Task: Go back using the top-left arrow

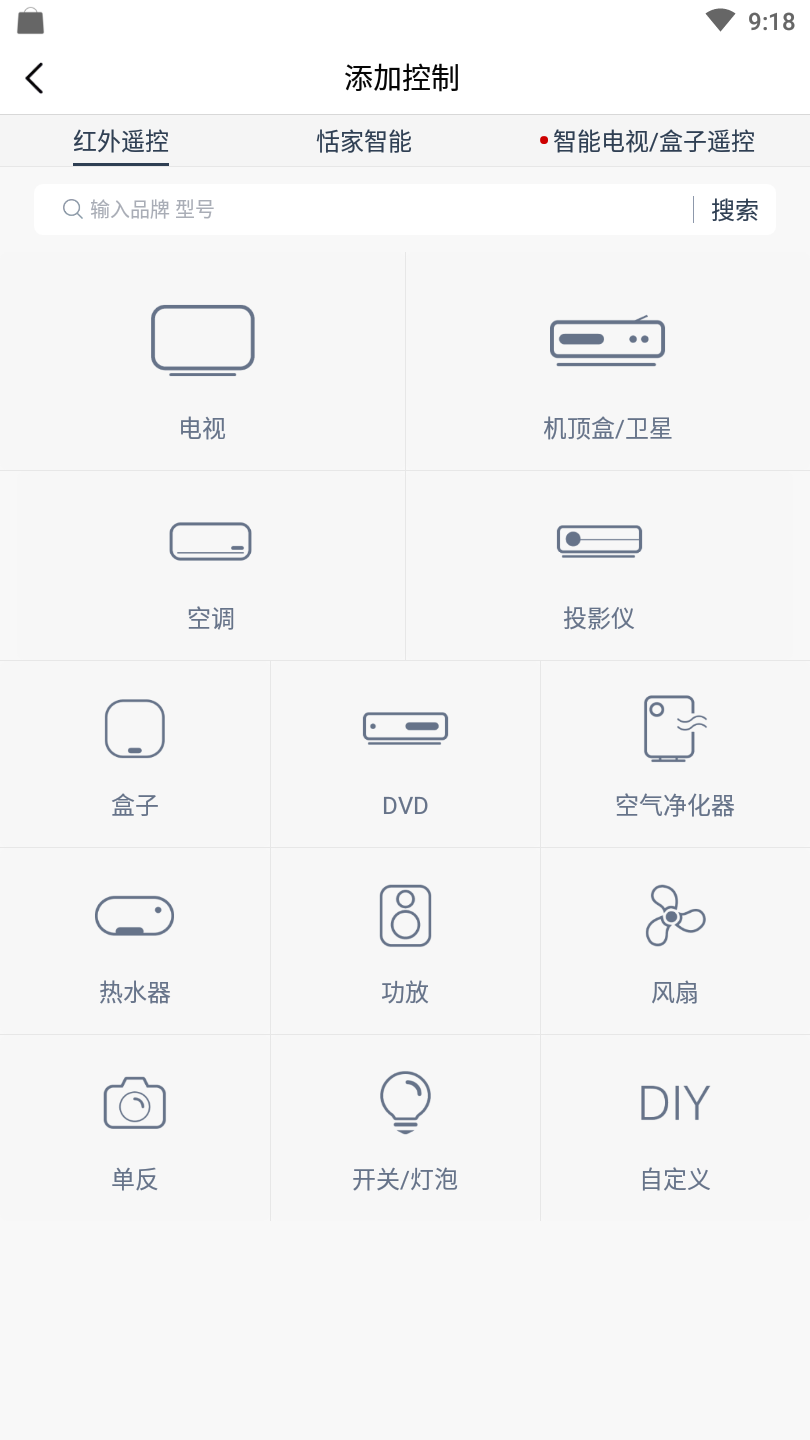Action: [35, 78]
